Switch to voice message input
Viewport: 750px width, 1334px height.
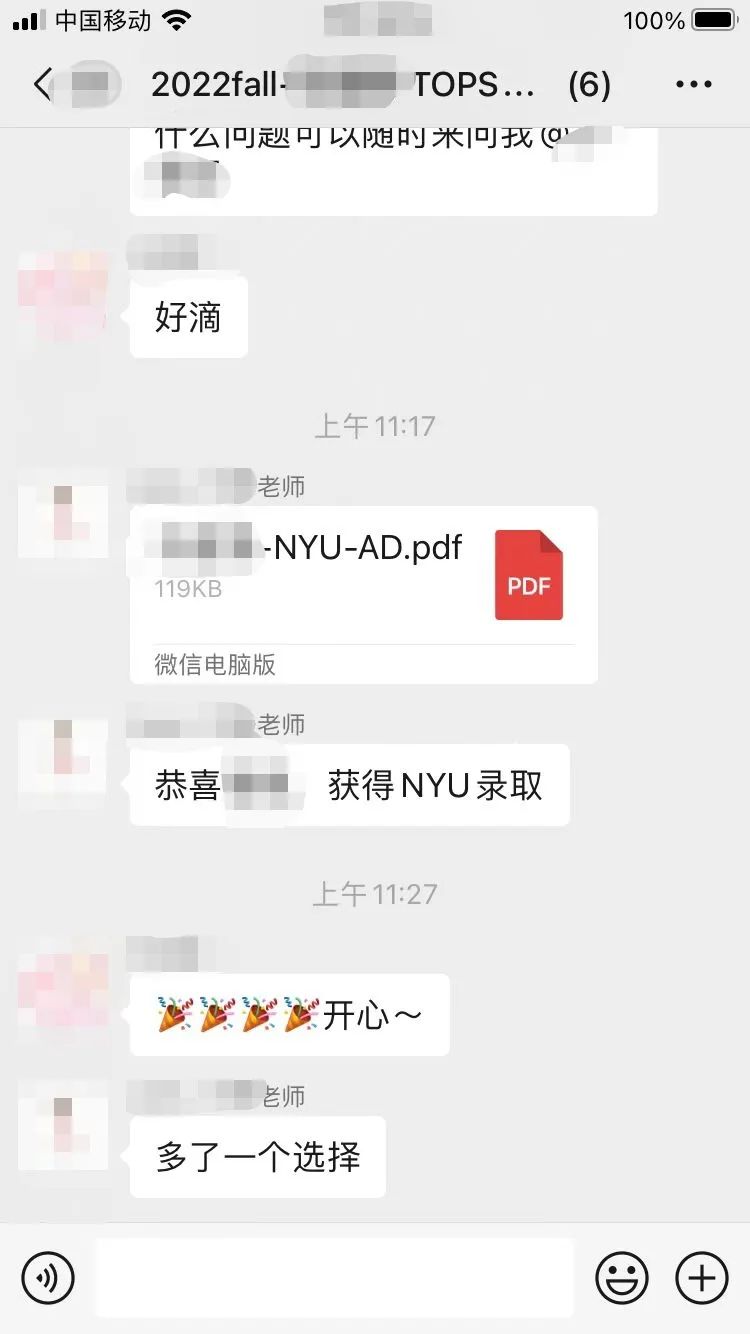pyautogui.click(x=48, y=1278)
